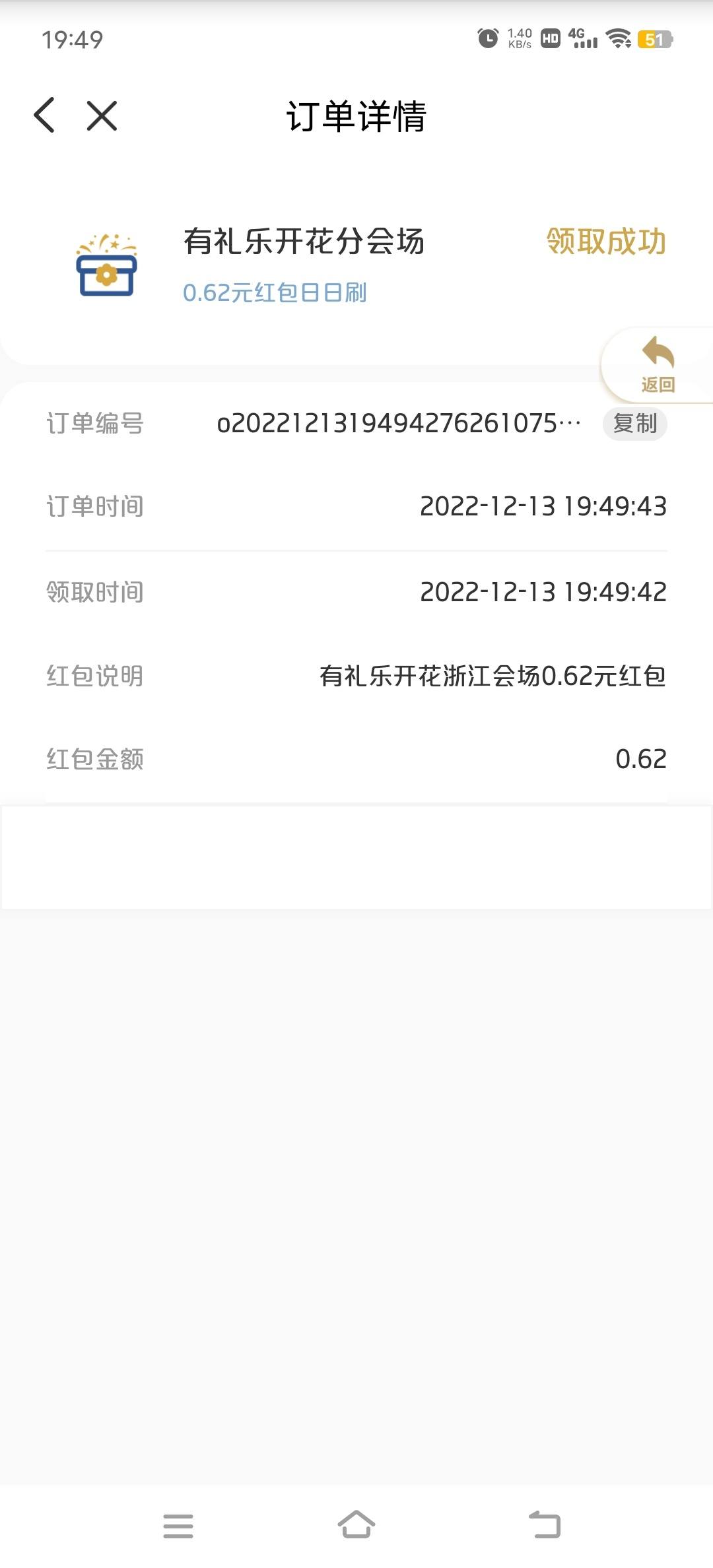
Task: Copy the order number
Action: coord(634,424)
